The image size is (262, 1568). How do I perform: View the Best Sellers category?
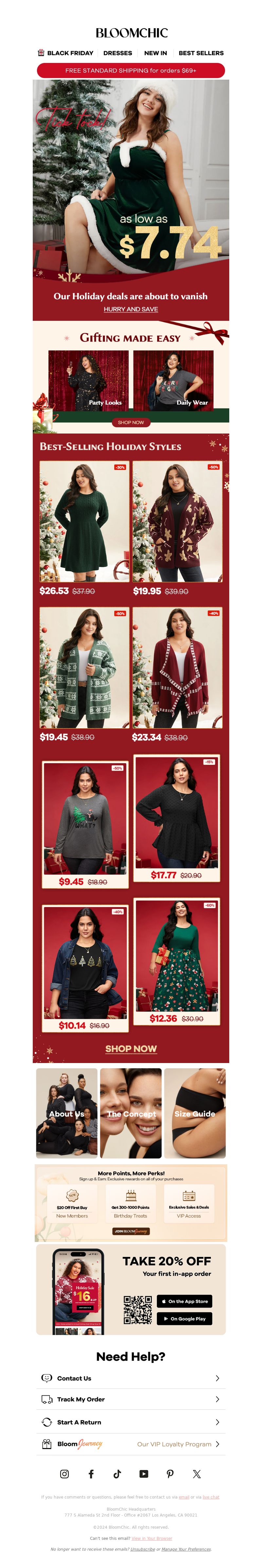(x=201, y=53)
